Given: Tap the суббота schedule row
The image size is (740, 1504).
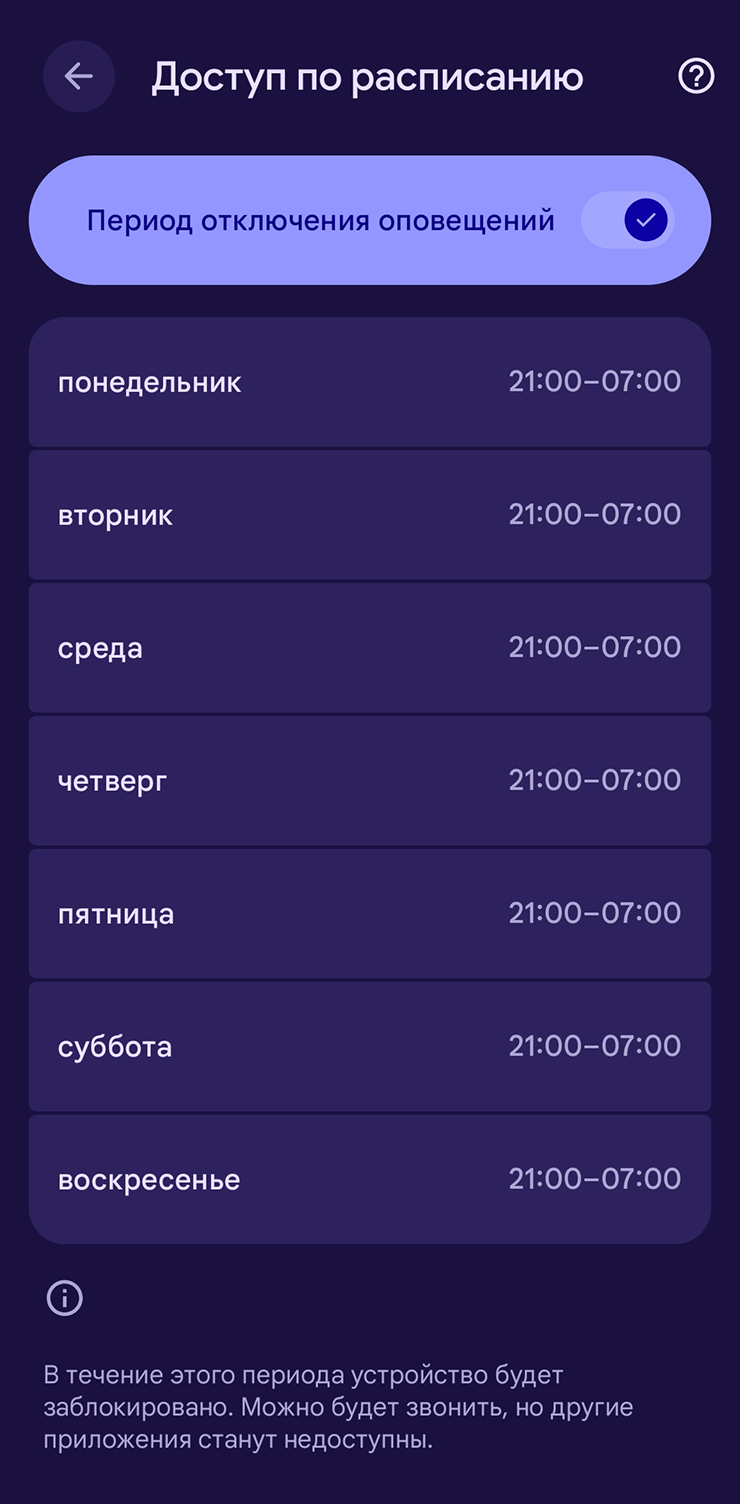Looking at the screenshot, I should pyautogui.click(x=369, y=1047).
